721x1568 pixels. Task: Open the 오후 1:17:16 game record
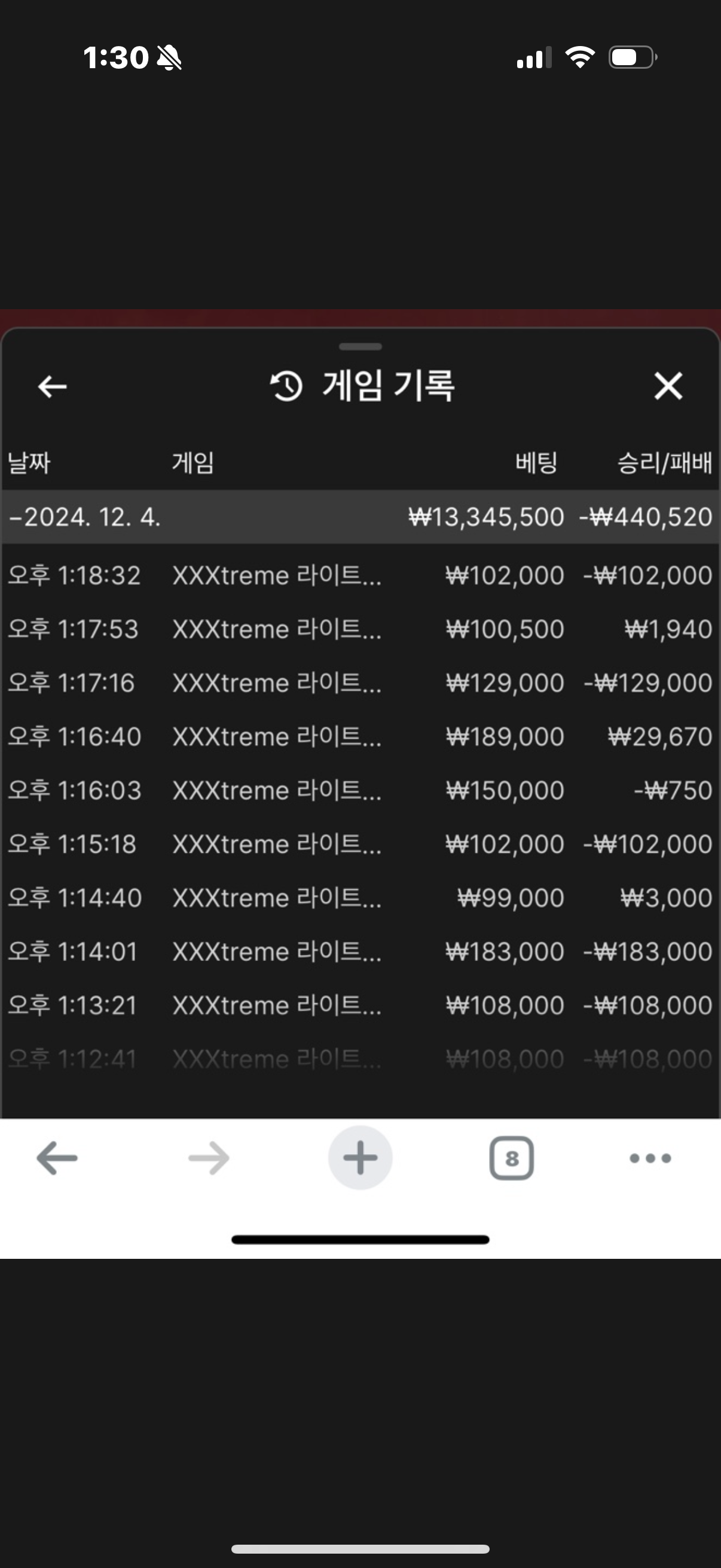coord(360,683)
